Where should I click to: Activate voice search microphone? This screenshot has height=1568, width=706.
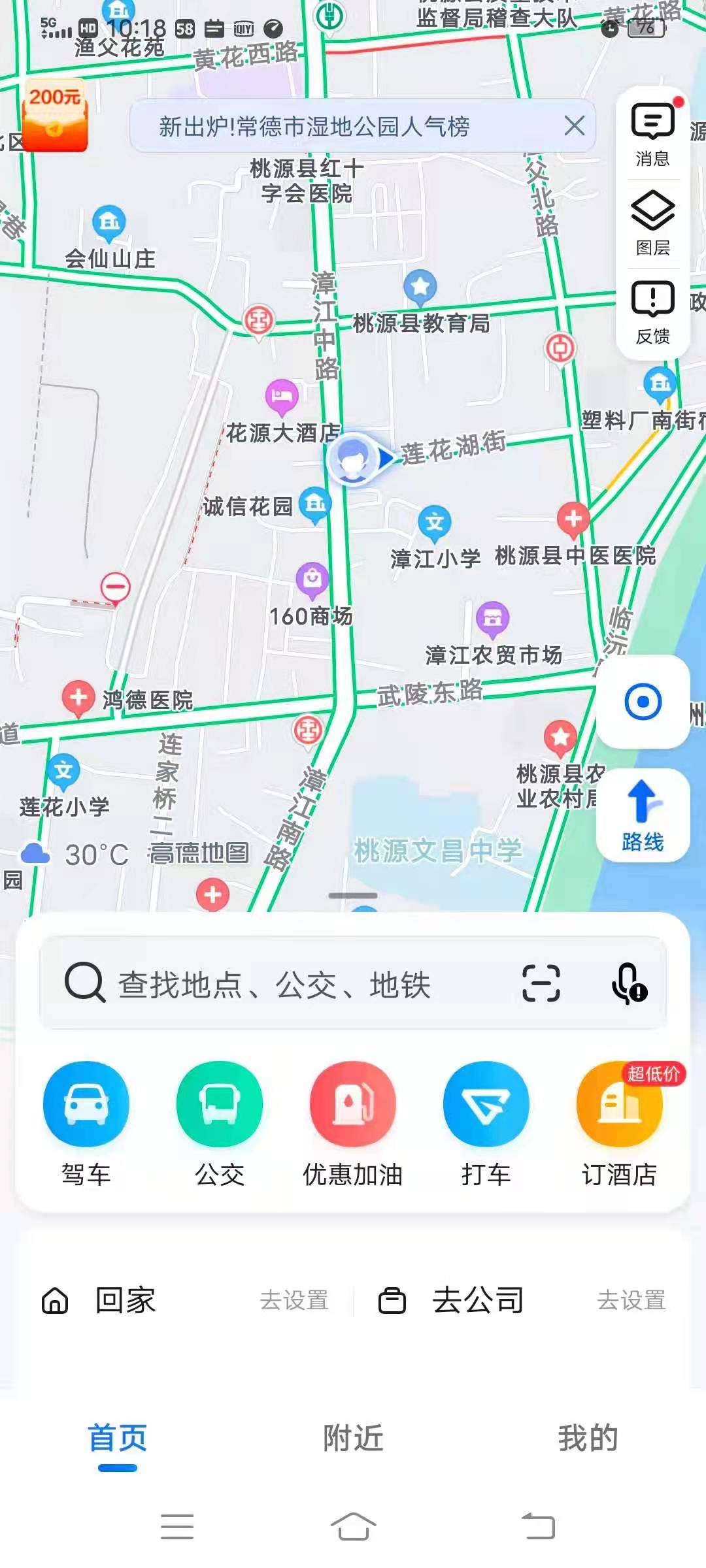pos(628,983)
